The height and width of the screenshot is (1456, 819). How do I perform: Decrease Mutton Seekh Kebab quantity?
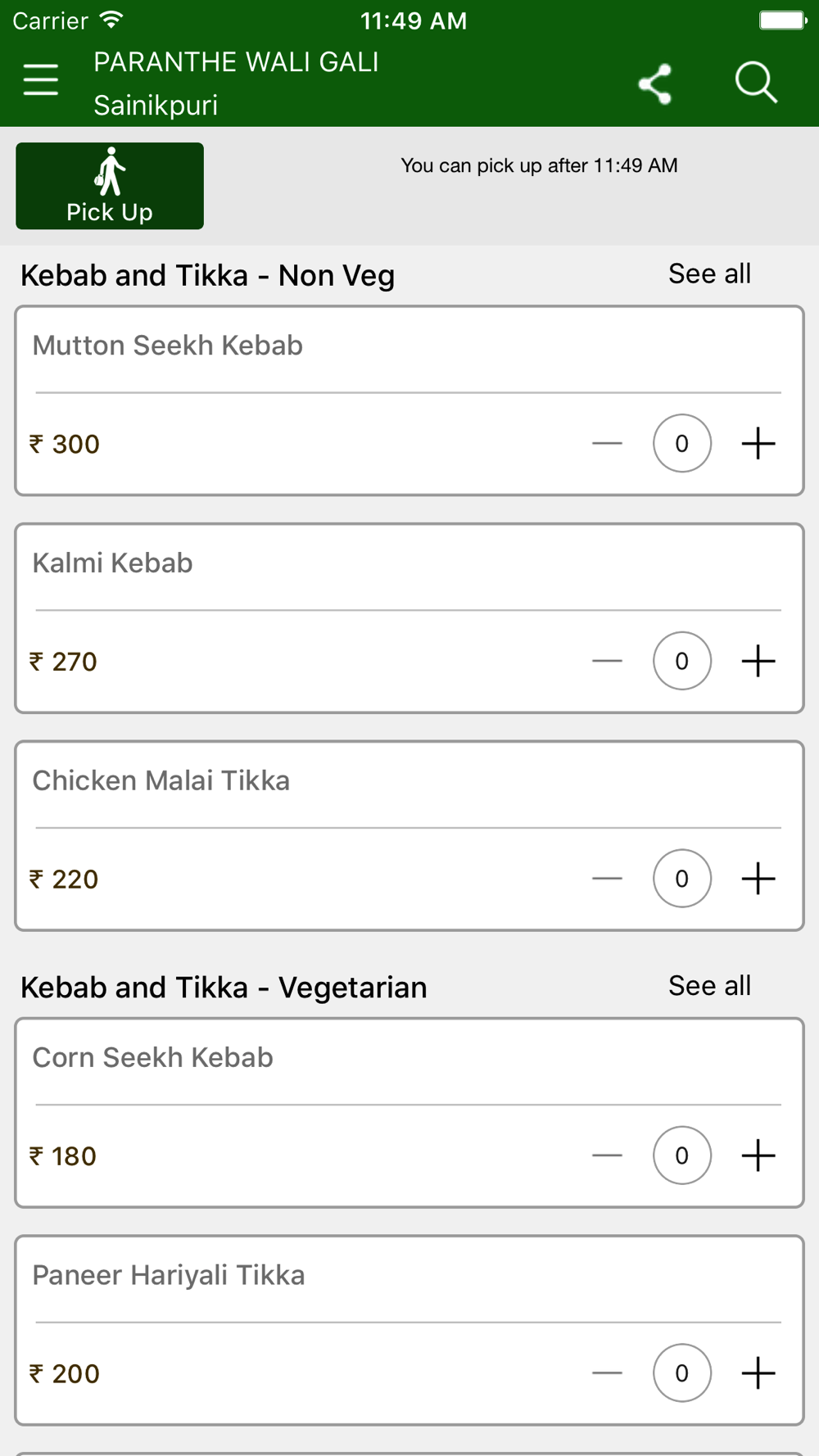point(607,443)
